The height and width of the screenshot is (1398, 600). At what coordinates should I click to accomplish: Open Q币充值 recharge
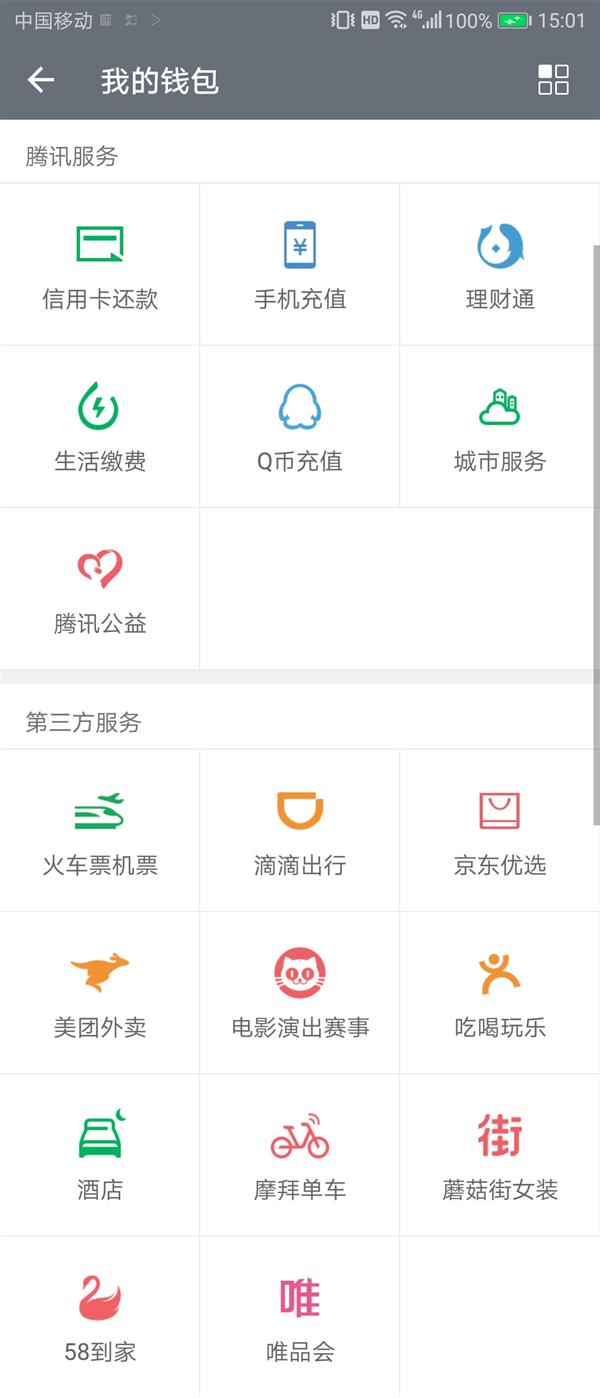click(x=300, y=427)
